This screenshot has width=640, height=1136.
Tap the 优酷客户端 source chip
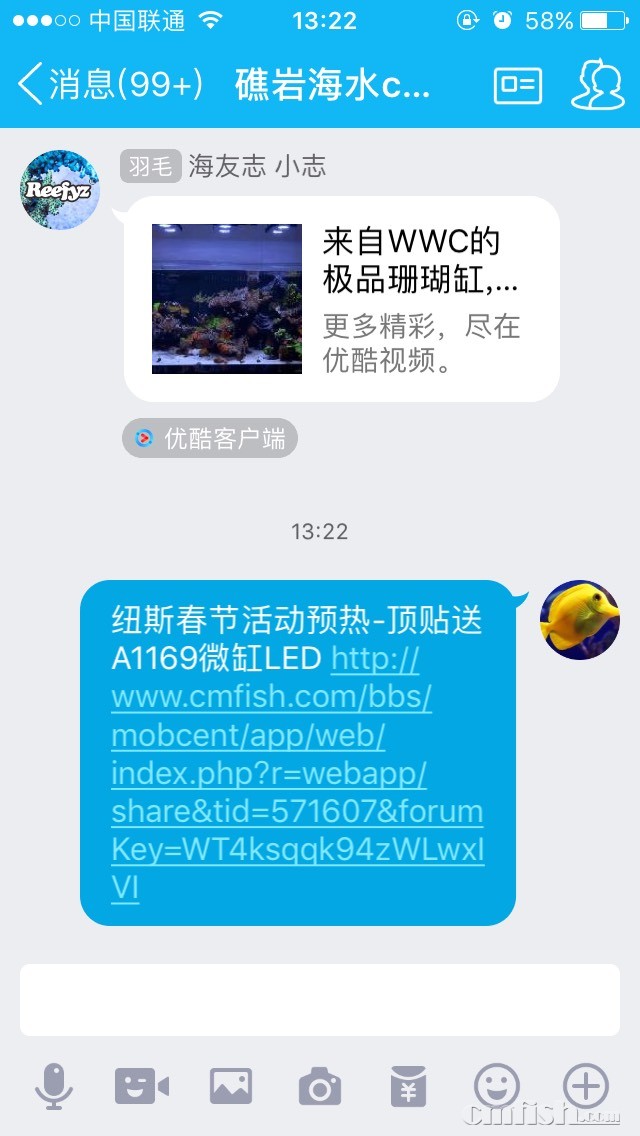click(x=210, y=438)
